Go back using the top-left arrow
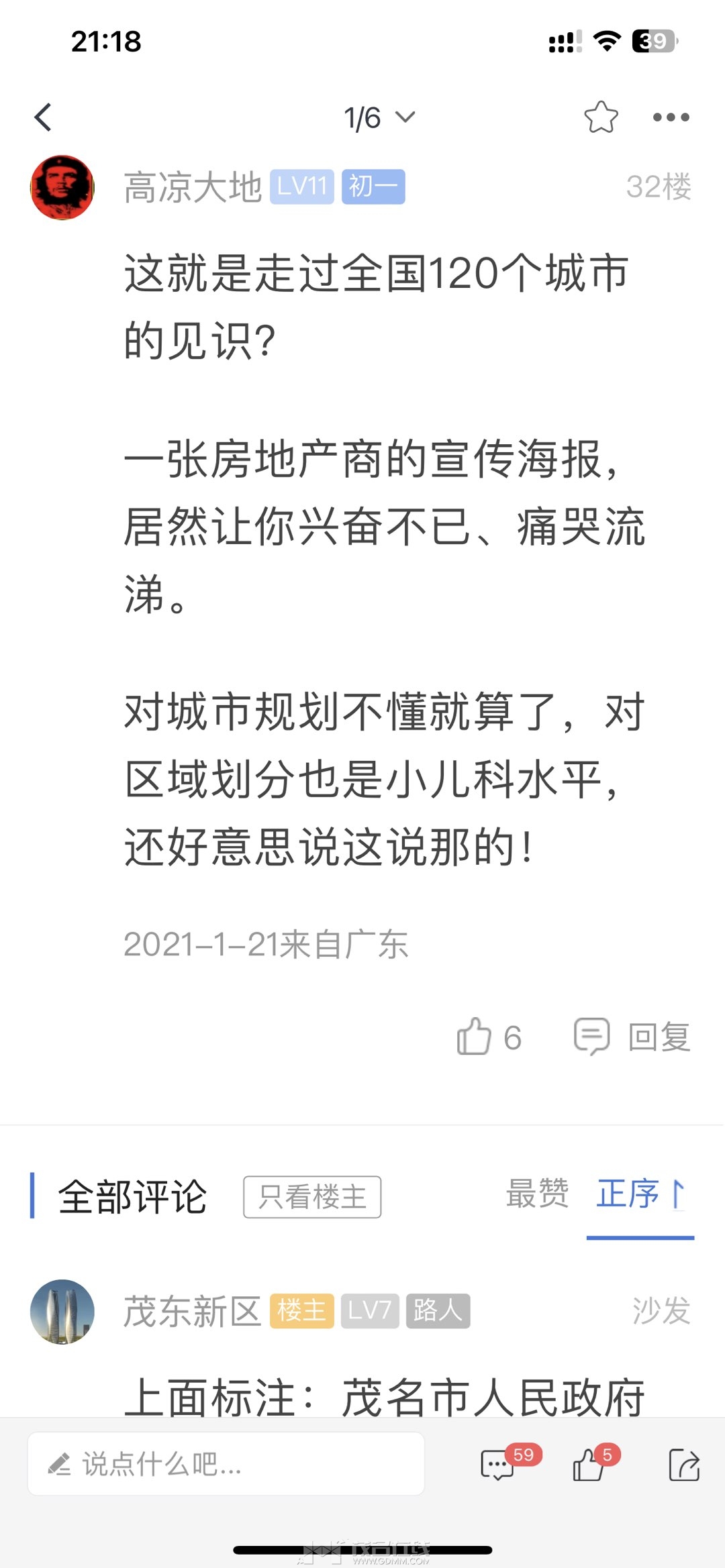Screen dimensions: 725x1568 [x=43, y=117]
